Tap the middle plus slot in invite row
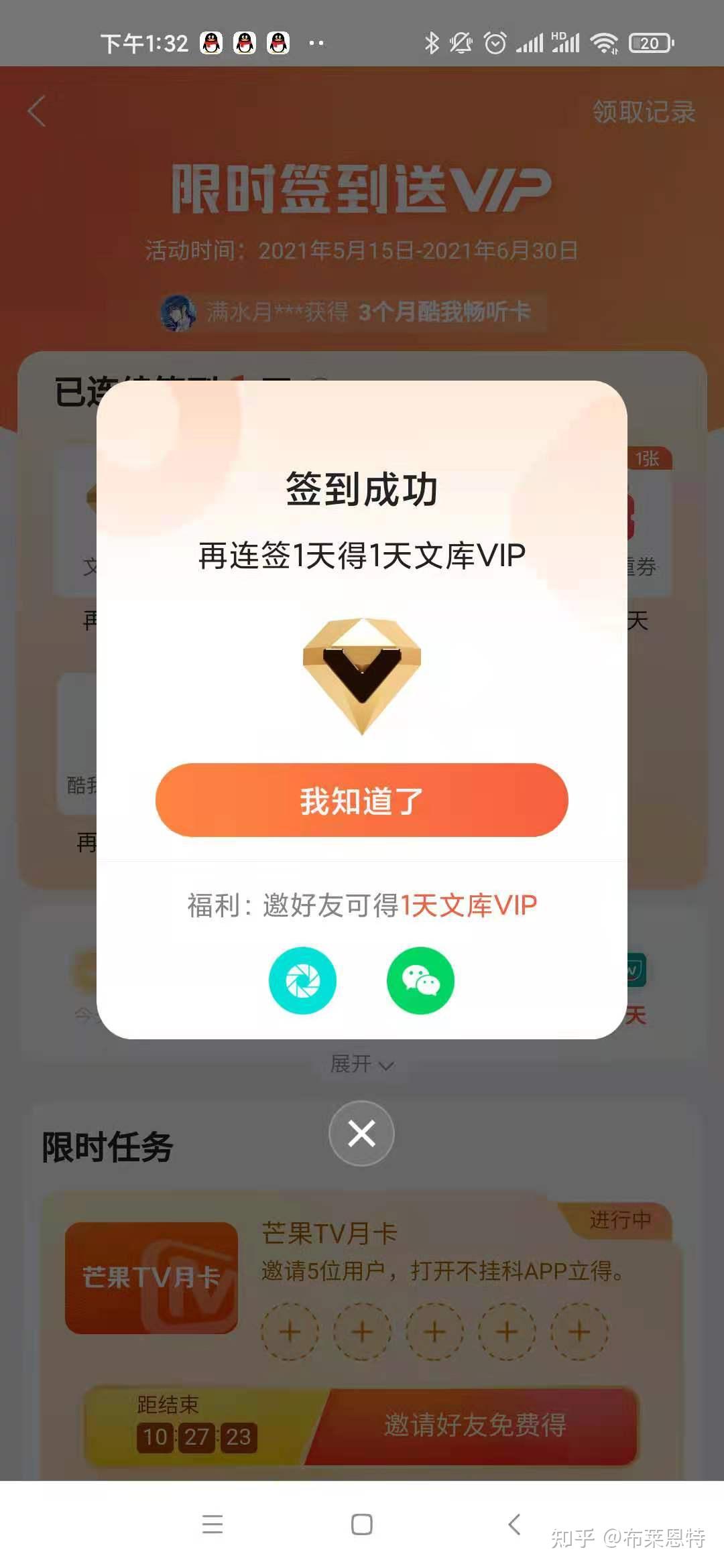This screenshot has height=1568, width=724. tap(434, 1330)
